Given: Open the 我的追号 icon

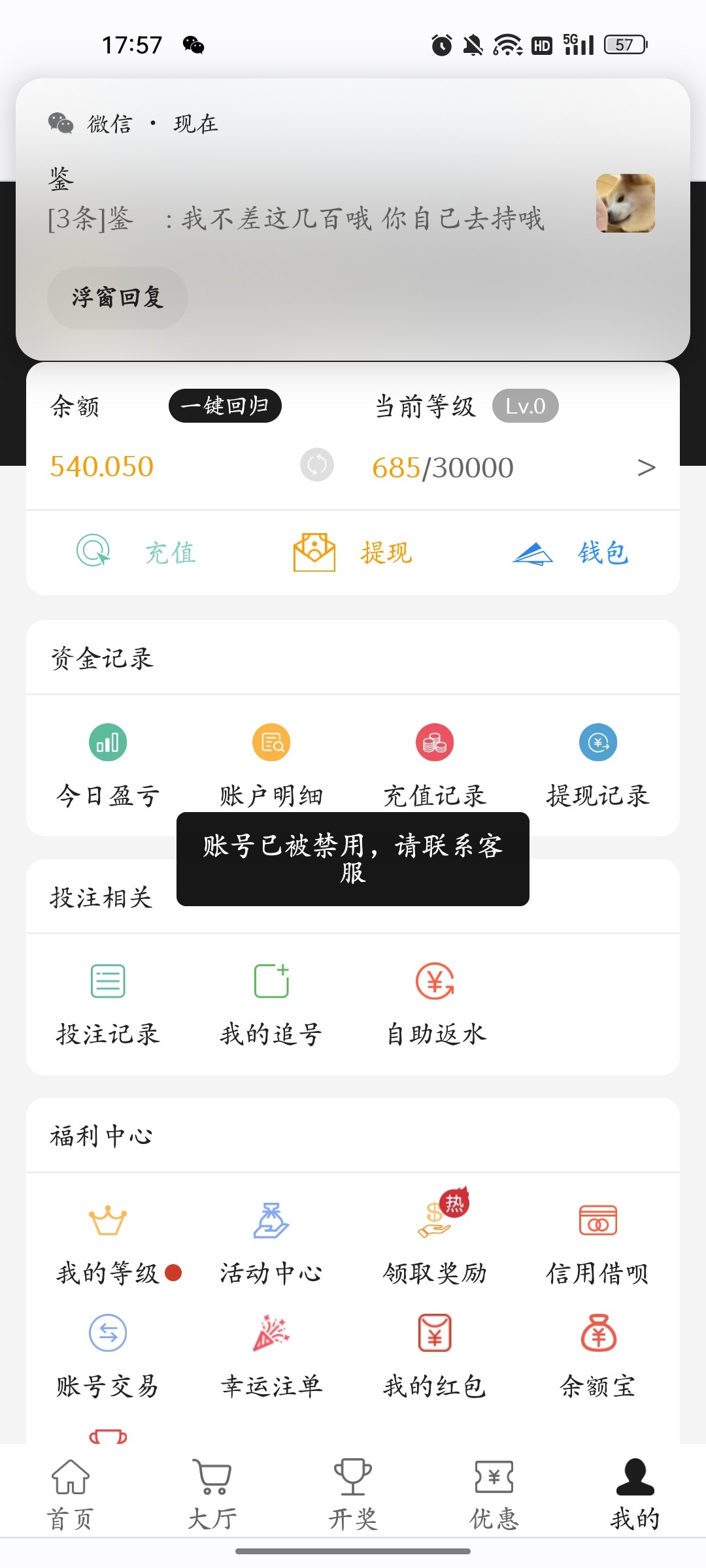Looking at the screenshot, I should tap(271, 980).
